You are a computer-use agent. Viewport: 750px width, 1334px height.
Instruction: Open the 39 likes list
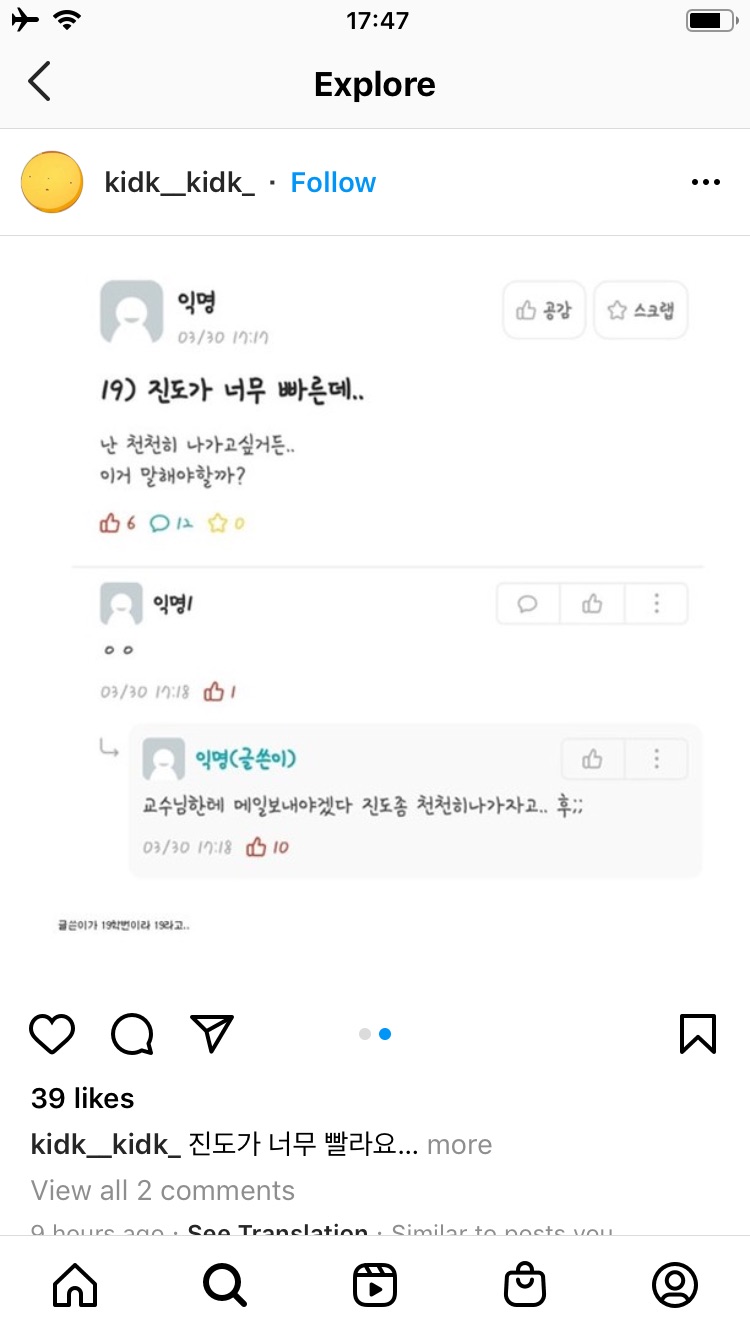(x=82, y=1098)
